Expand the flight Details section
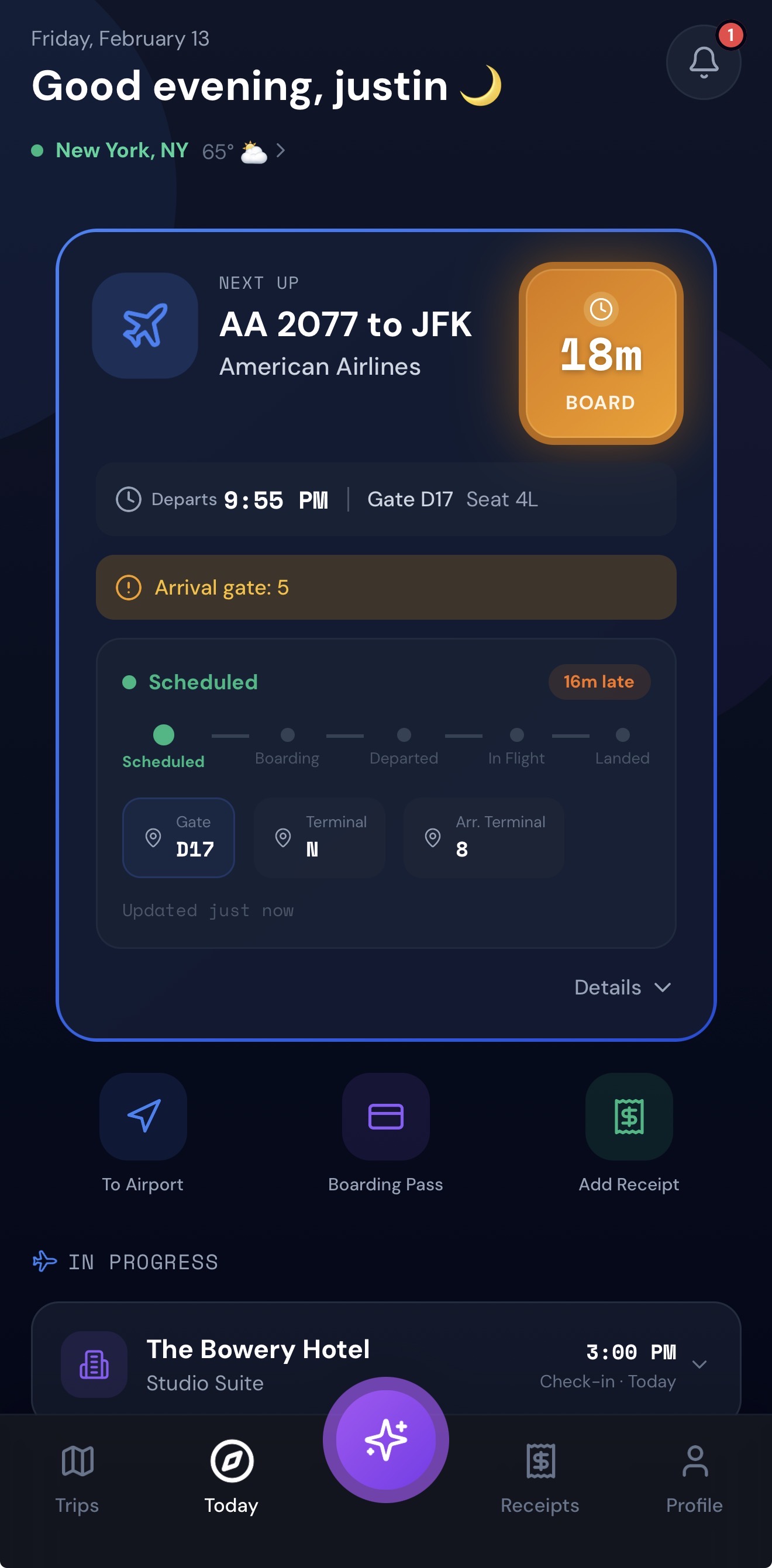 [622, 987]
